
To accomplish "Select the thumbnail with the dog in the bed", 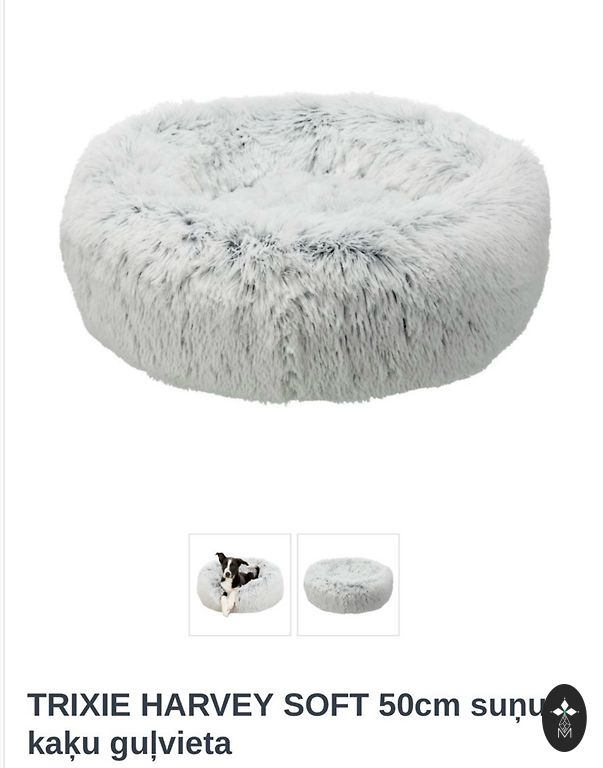I will click(x=240, y=584).
